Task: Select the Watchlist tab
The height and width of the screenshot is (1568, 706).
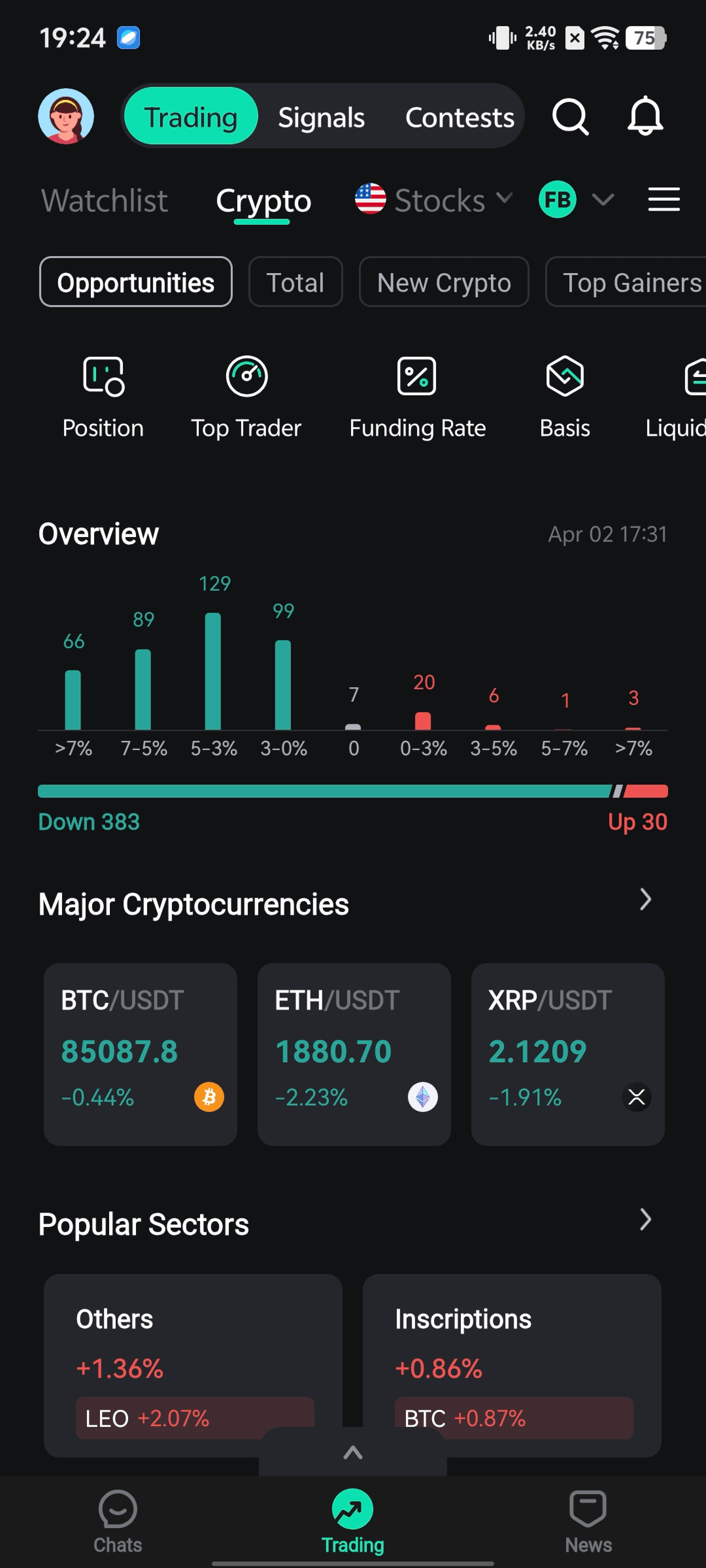Action: (x=104, y=200)
